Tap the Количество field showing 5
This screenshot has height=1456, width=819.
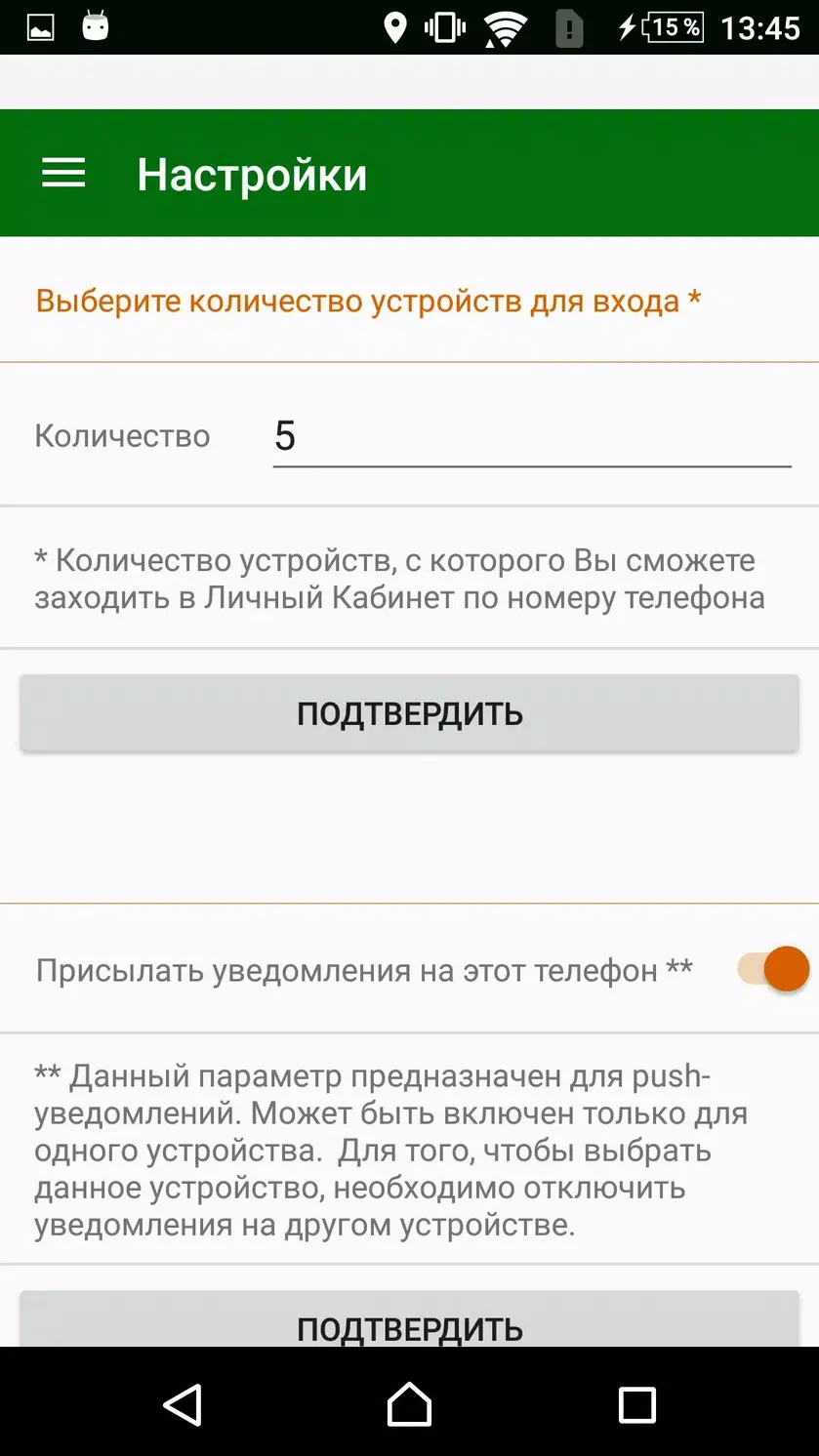pyautogui.click(x=531, y=436)
